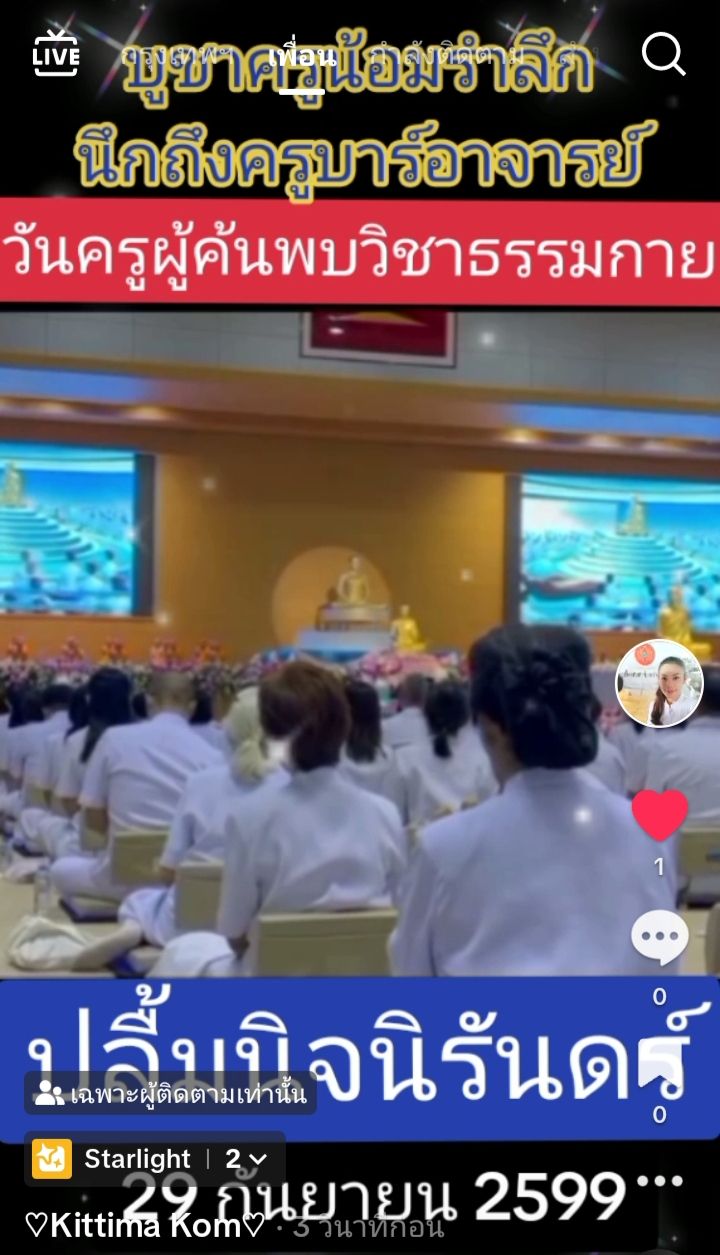Open the LIVE streams icon

(x=56, y=53)
